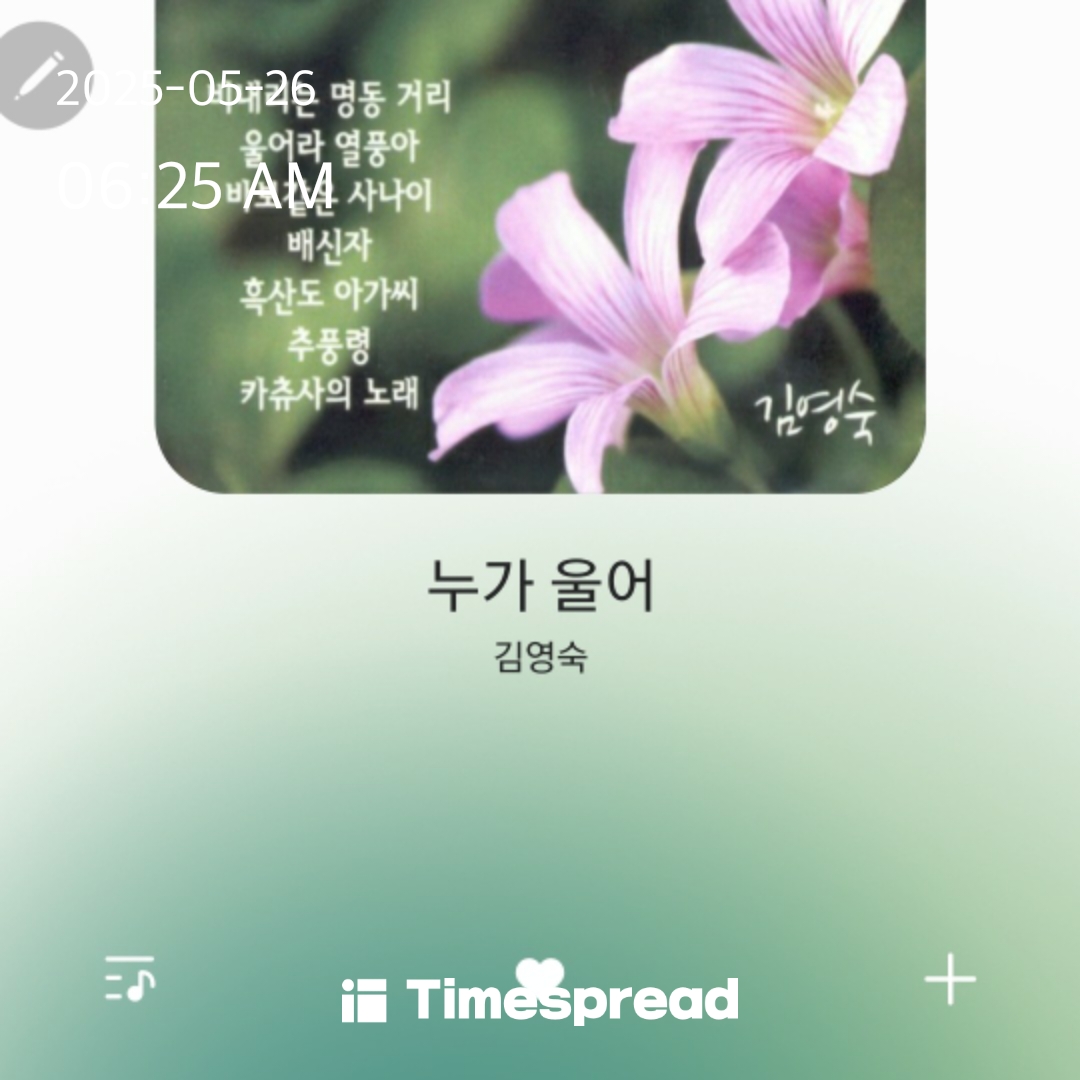Add the song with the plus icon
Viewport: 1080px width, 1080px height.
[x=949, y=979]
